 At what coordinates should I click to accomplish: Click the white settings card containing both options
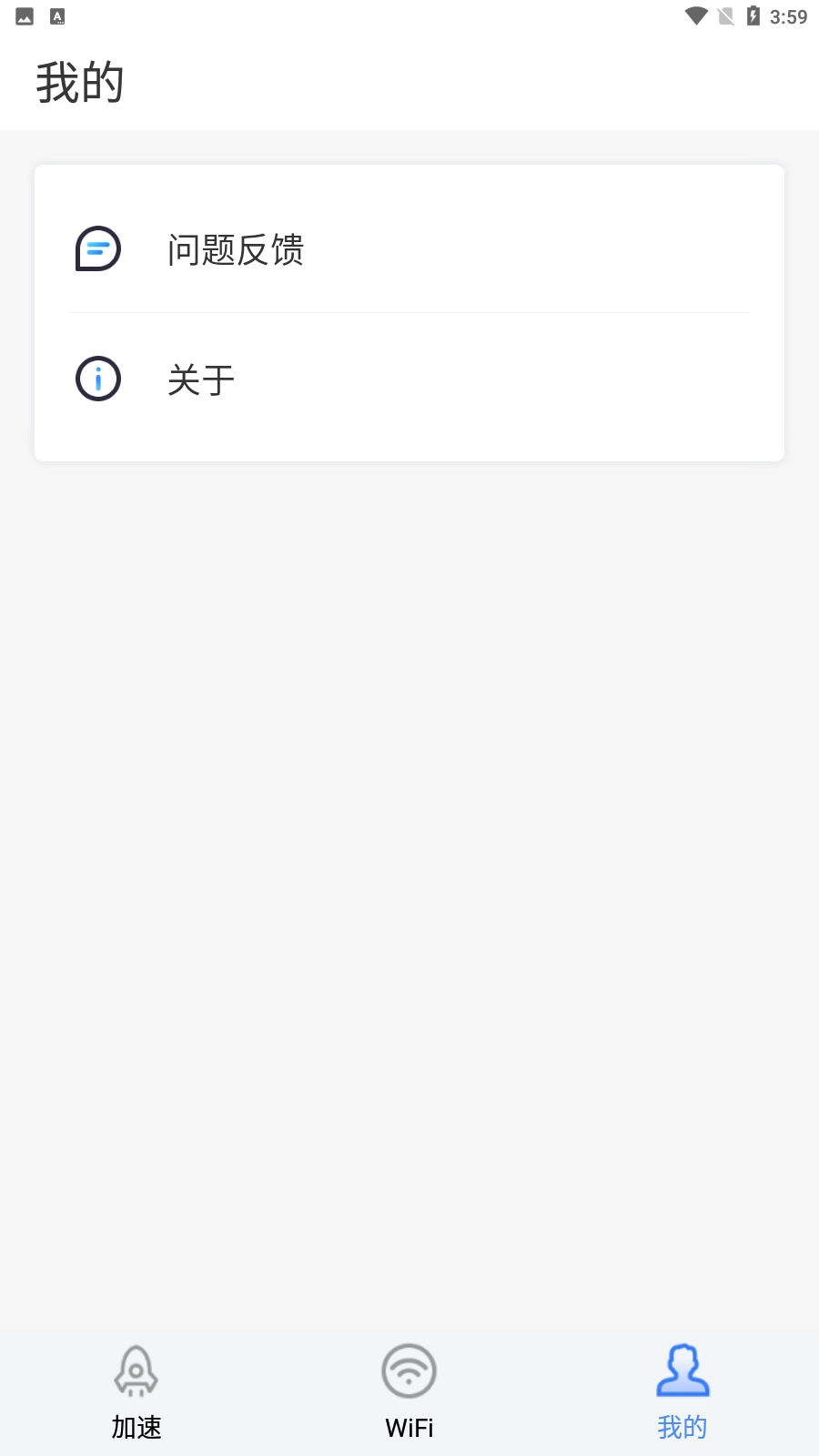pos(409,313)
